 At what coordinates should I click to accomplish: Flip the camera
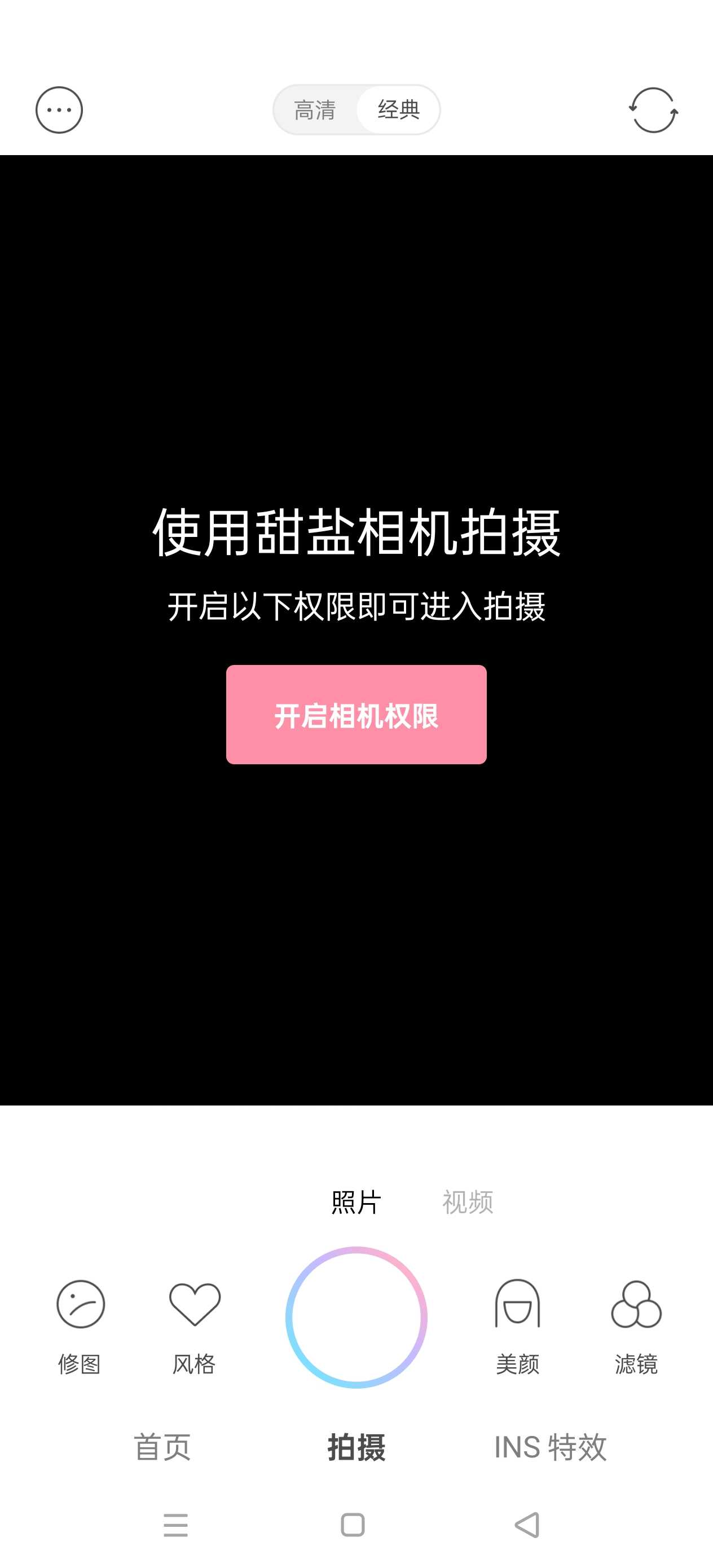(653, 110)
